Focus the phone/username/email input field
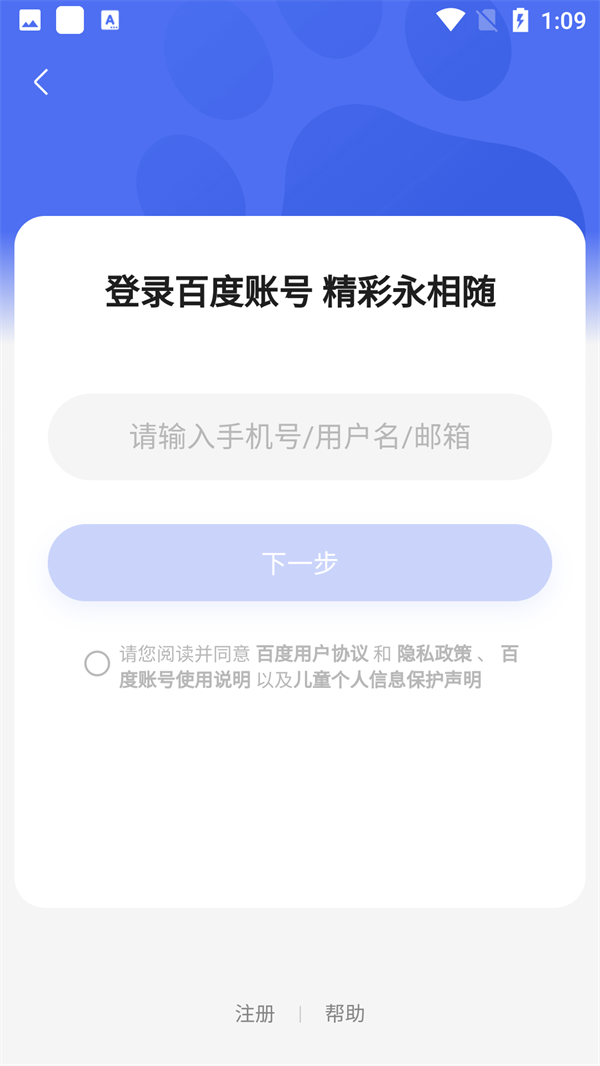 (x=300, y=436)
